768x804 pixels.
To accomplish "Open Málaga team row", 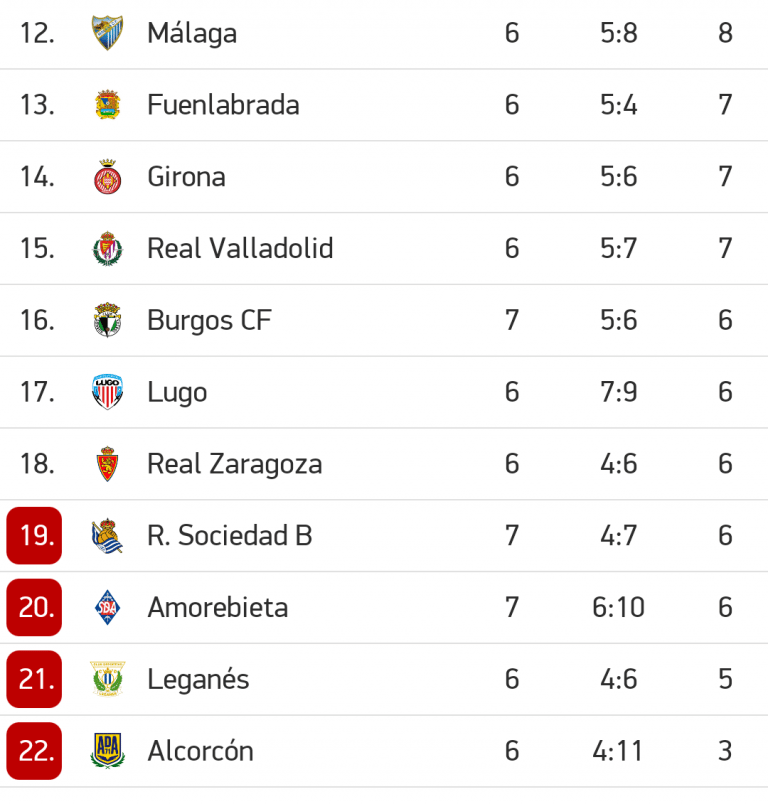I will [x=192, y=33].
